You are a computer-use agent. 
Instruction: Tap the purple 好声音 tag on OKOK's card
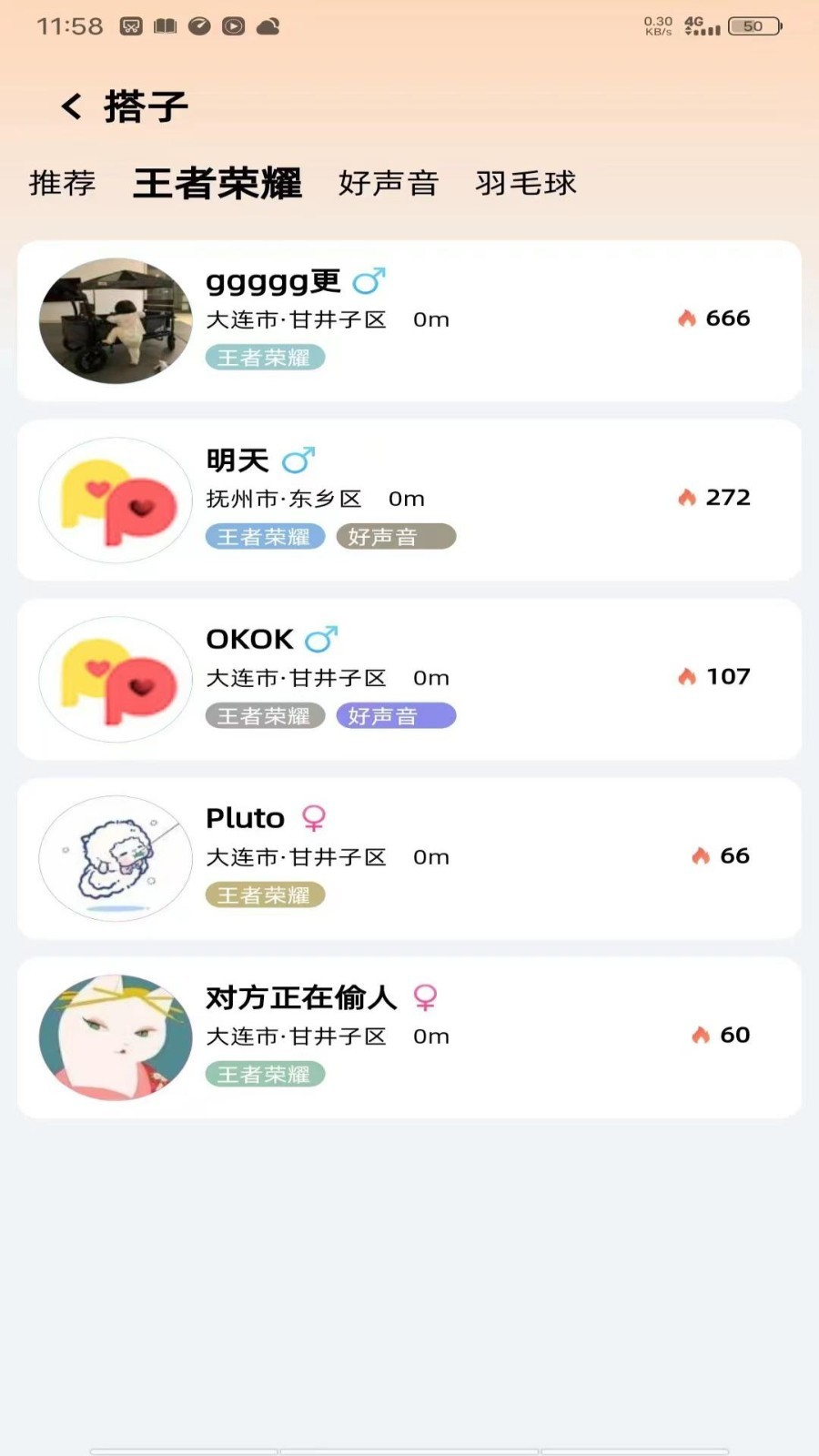pyautogui.click(x=397, y=715)
